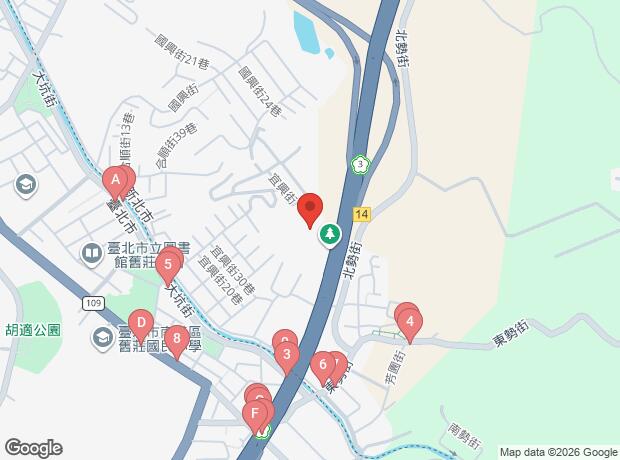Screen dimensions: 620x460
Task: Tap the map marker labeled A
Action: (x=116, y=182)
